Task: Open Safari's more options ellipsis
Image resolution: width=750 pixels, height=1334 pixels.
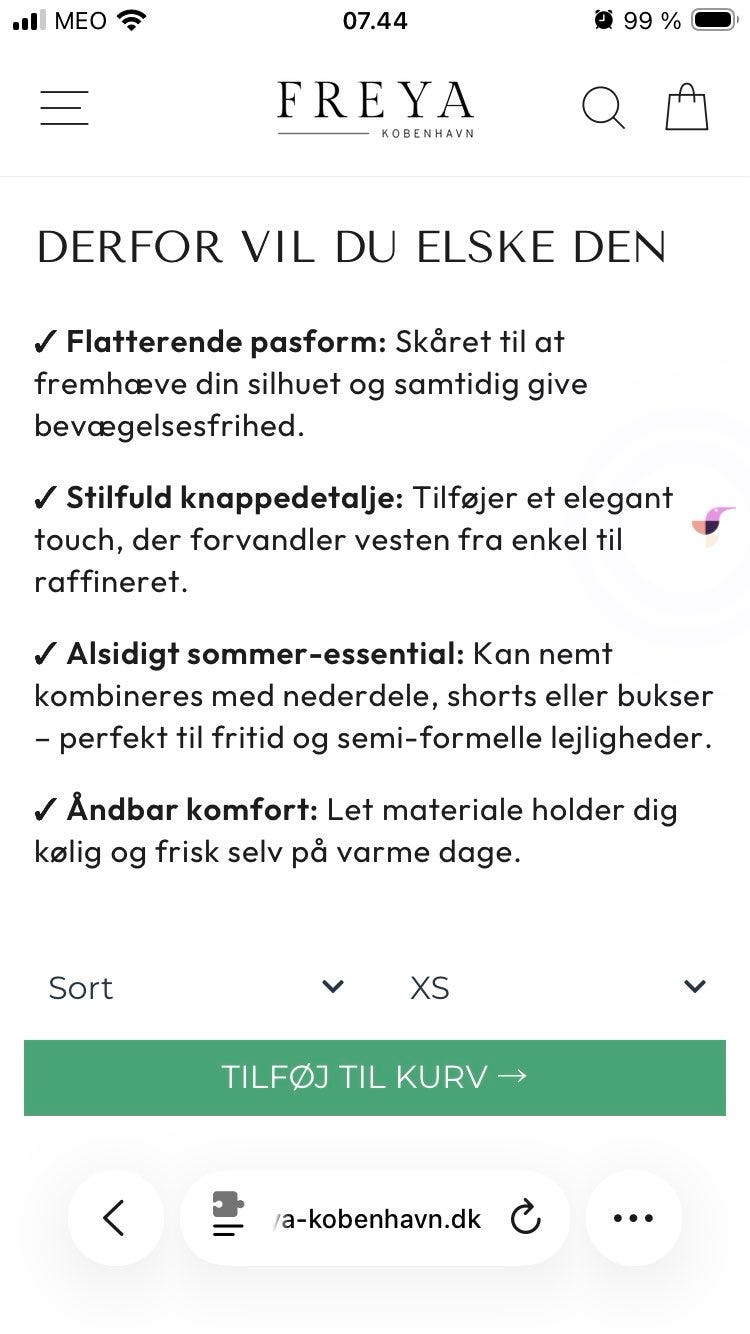Action: point(633,1218)
